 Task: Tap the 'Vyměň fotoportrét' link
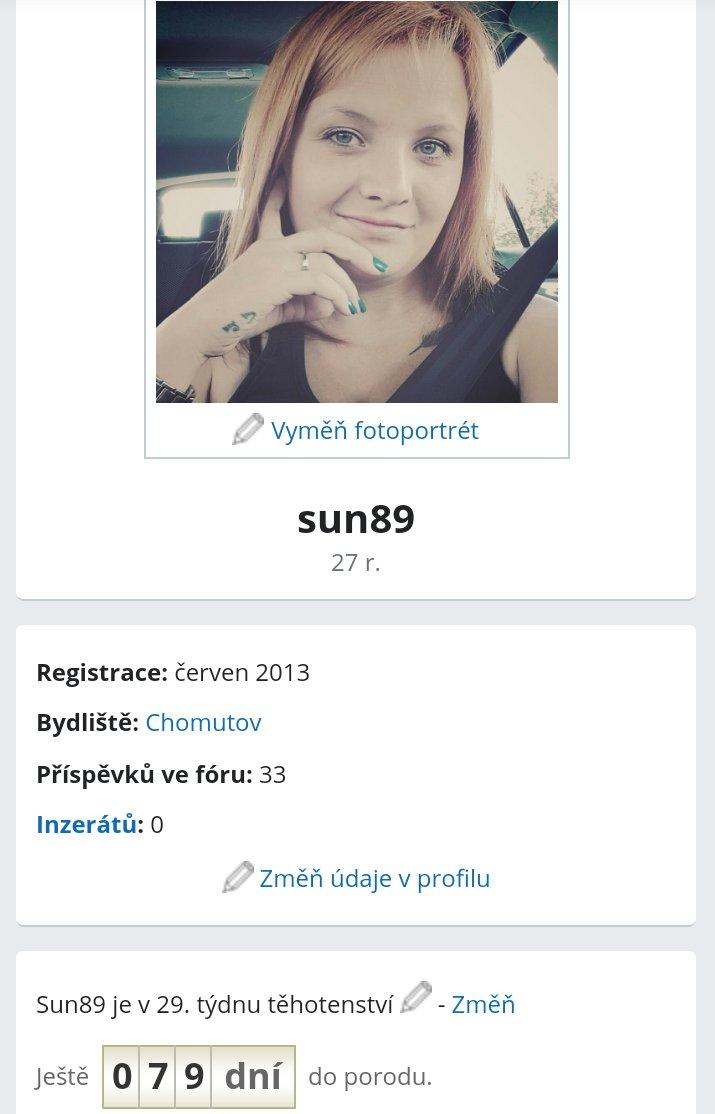pyautogui.click(x=374, y=431)
